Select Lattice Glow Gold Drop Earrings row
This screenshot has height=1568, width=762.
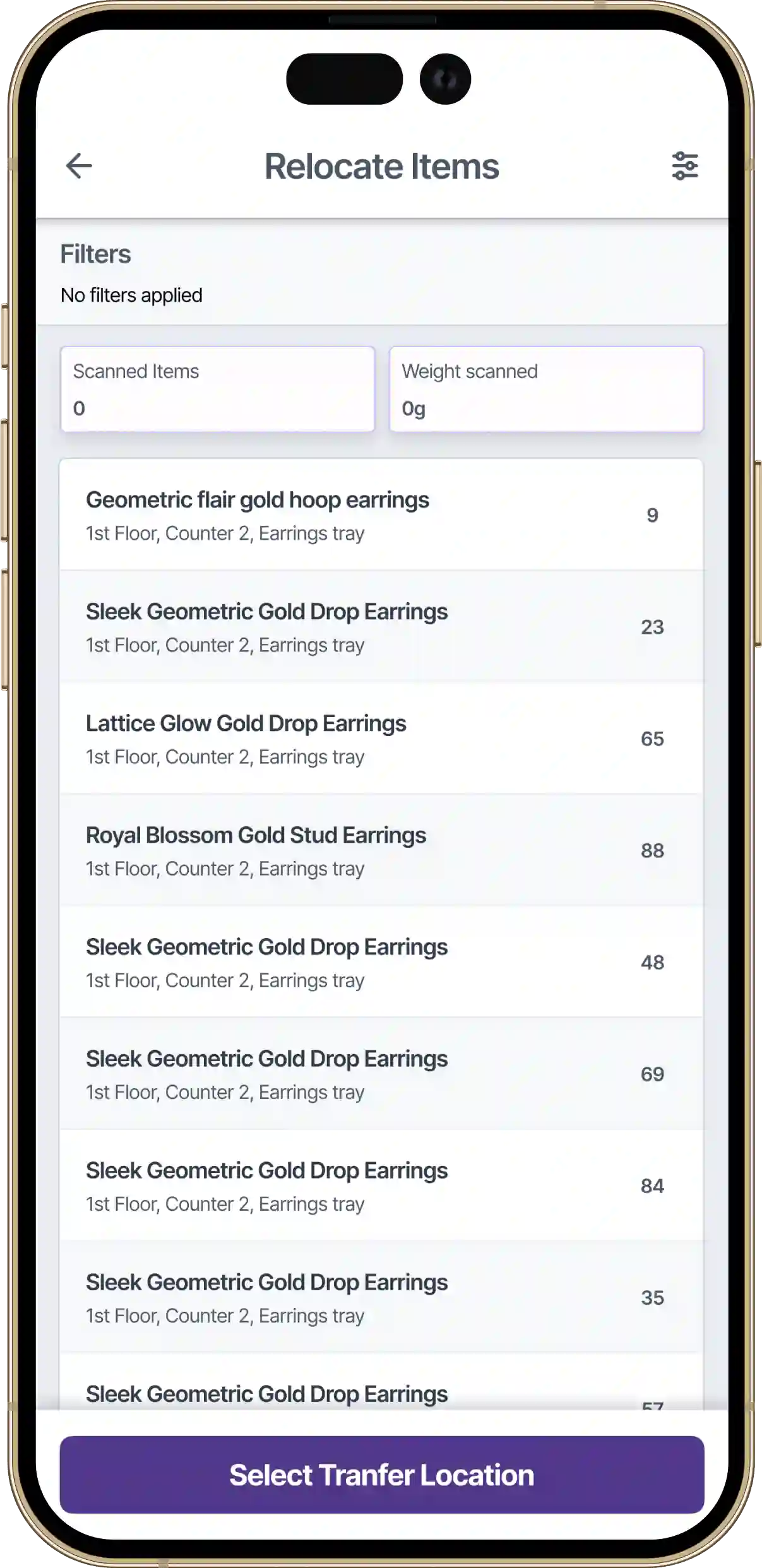pyautogui.click(x=381, y=739)
